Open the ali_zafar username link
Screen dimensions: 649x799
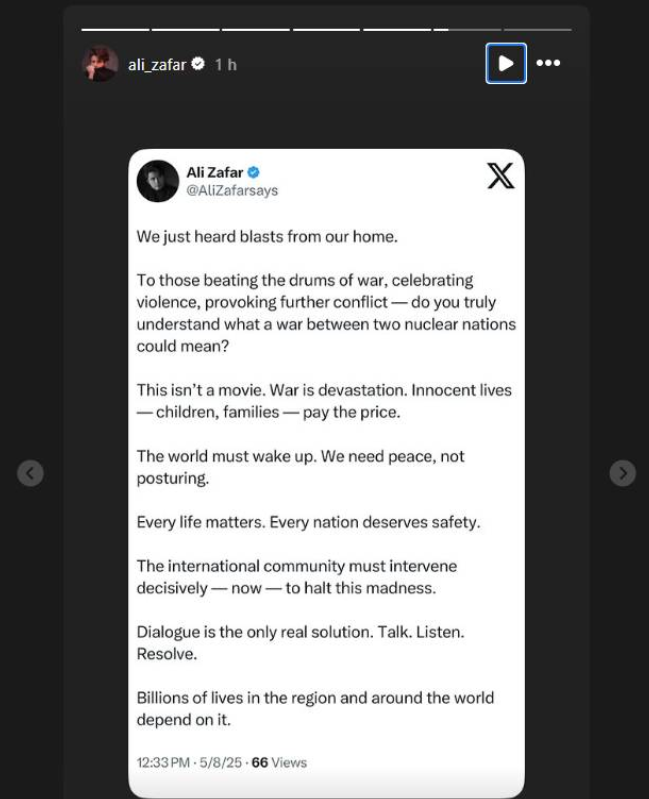[x=157, y=64]
